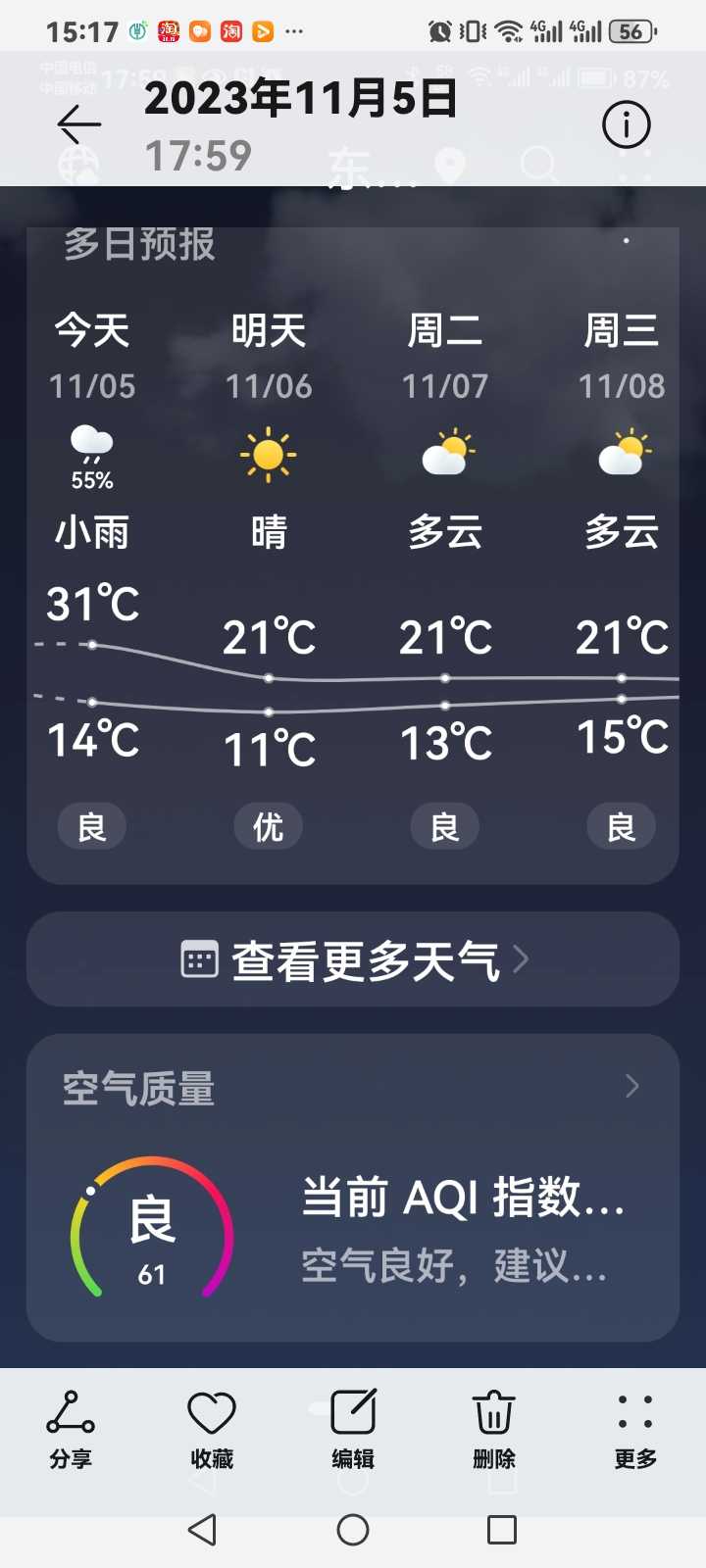Open the photo details info icon
Viewport: 706px width, 1568px height.
point(626,124)
